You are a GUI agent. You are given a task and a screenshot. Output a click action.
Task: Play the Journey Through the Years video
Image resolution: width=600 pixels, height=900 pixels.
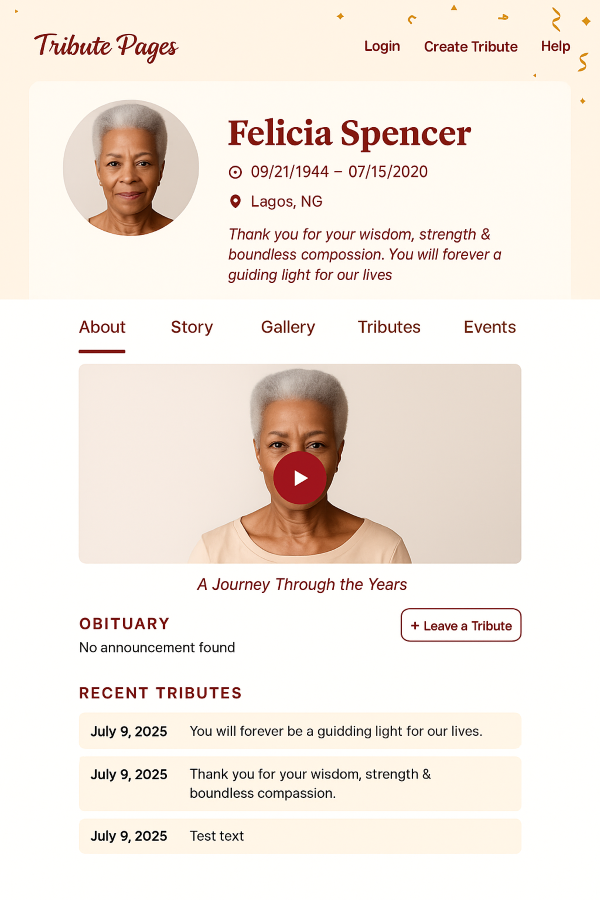pyautogui.click(x=300, y=477)
